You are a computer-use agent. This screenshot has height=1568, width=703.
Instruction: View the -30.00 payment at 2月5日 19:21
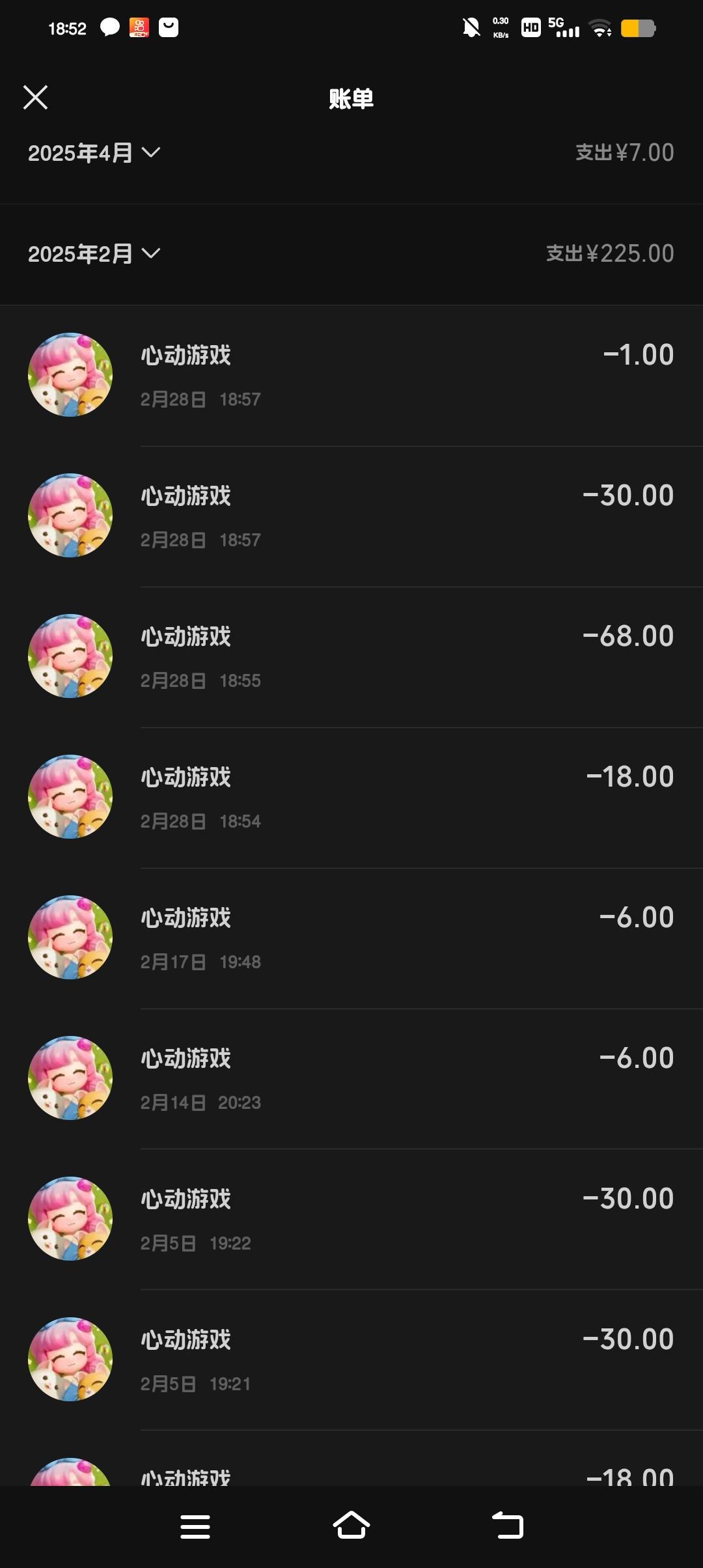[351, 1360]
